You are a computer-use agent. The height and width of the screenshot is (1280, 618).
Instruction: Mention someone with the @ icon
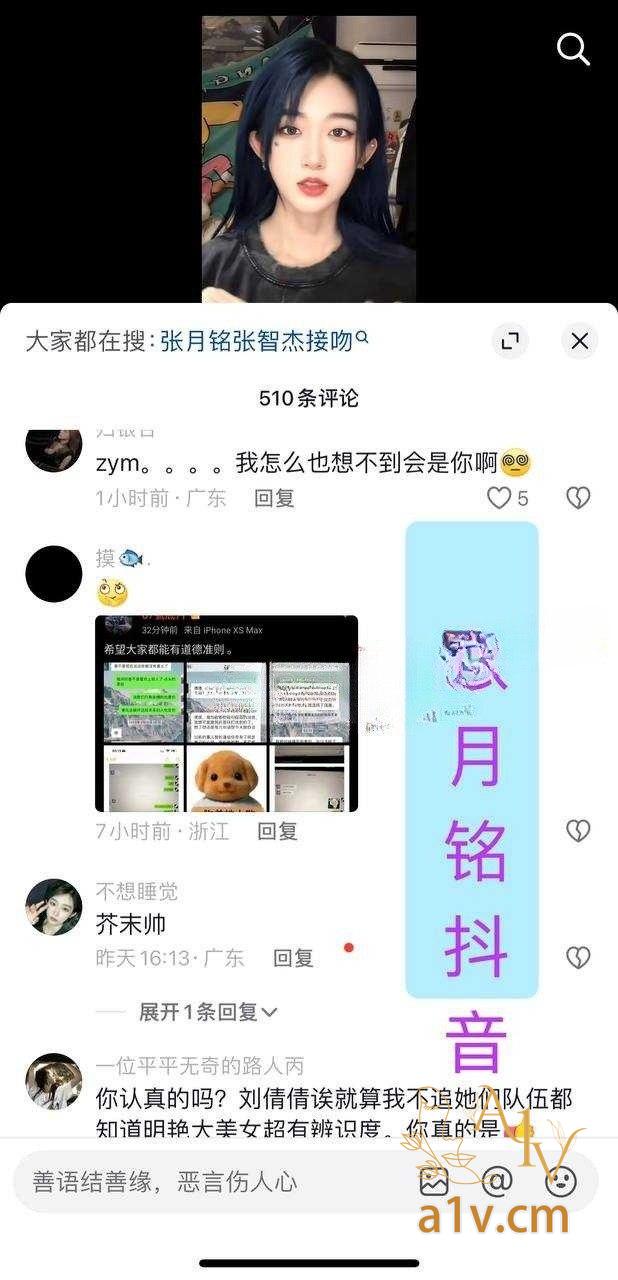point(497,1182)
